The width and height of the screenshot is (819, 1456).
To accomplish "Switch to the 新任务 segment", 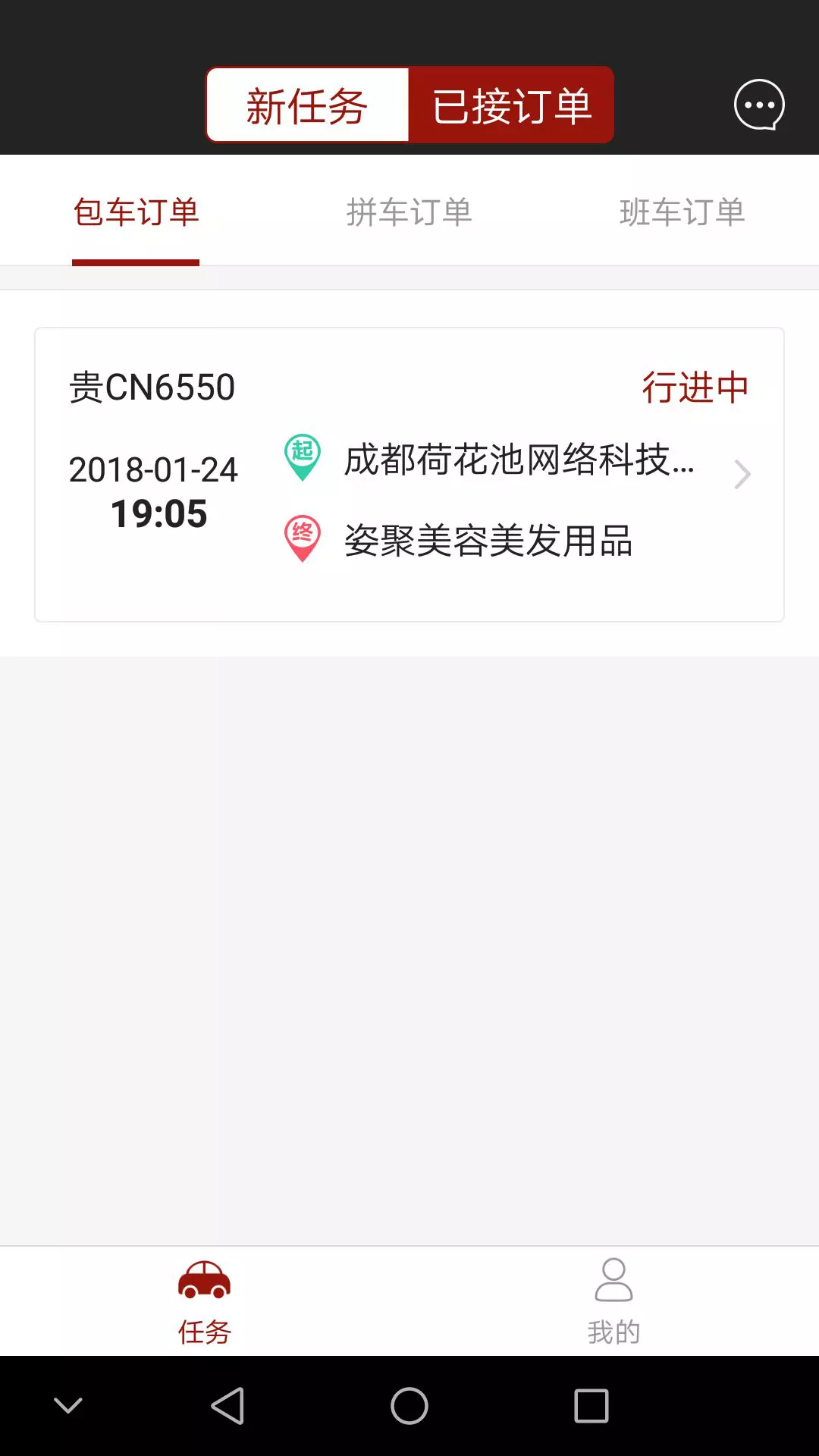I will (x=308, y=105).
